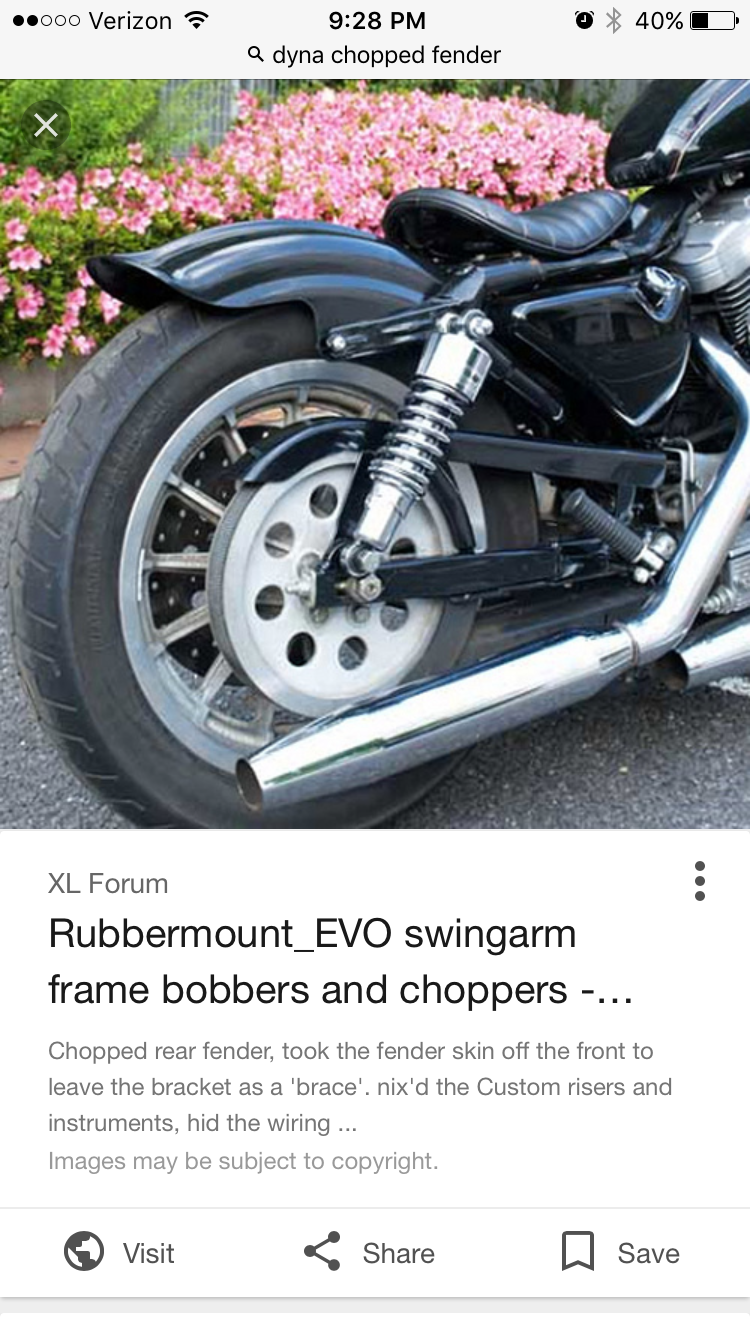Save this image to collection
This screenshot has width=750, height=1334.
pyautogui.click(x=620, y=1252)
